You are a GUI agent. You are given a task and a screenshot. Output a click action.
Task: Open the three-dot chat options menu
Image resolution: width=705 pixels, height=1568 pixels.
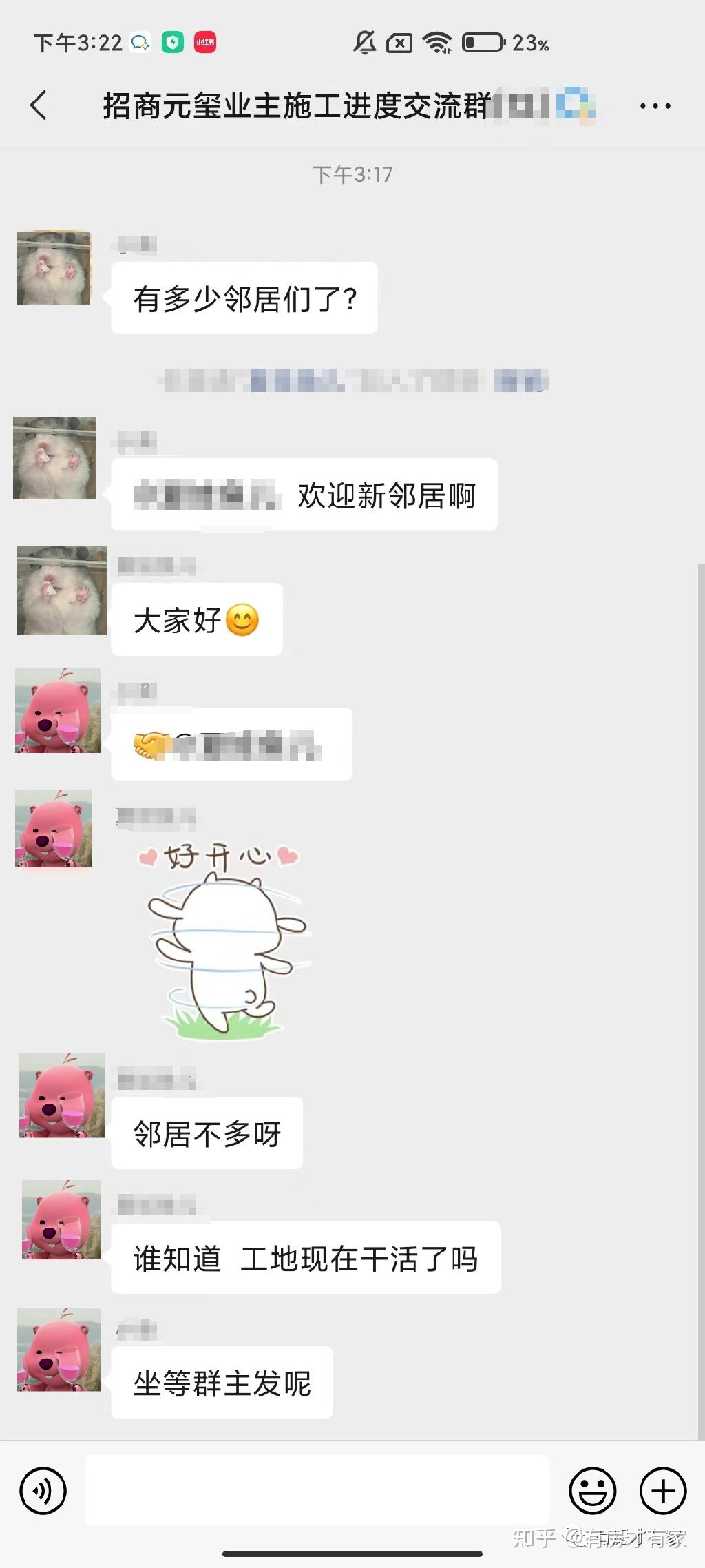pos(655,106)
